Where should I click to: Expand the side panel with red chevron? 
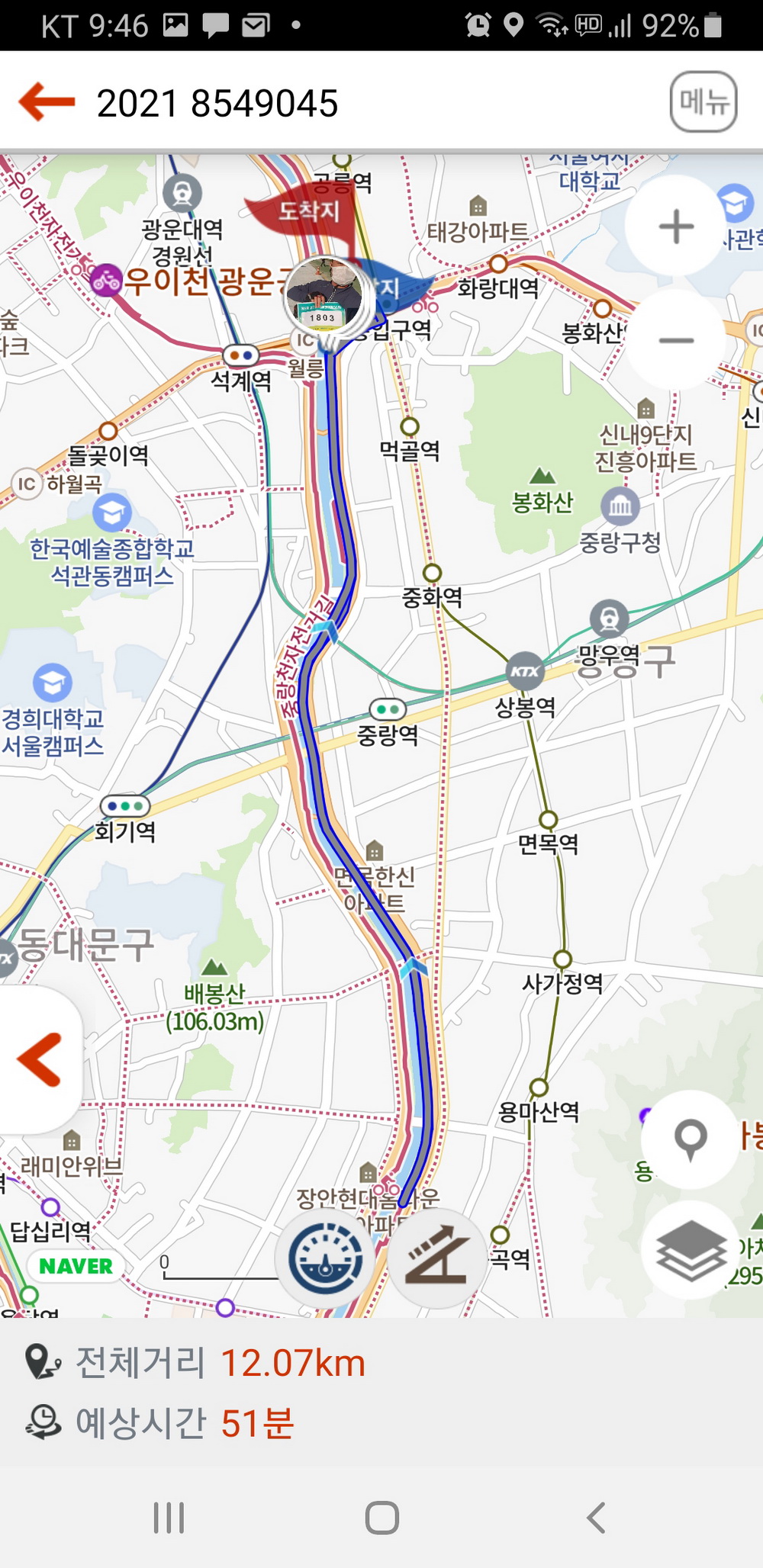click(x=39, y=1059)
